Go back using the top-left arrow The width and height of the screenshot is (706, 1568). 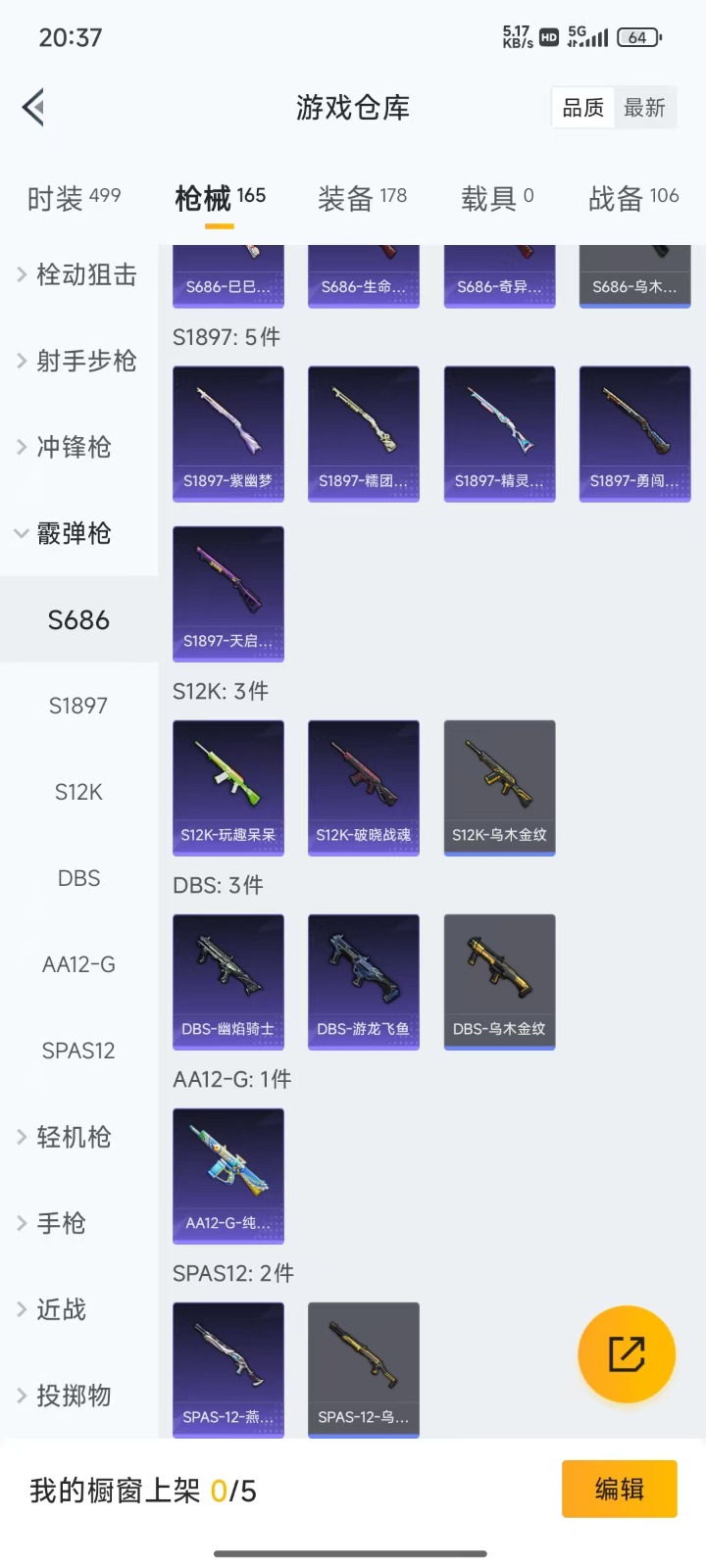[x=34, y=108]
